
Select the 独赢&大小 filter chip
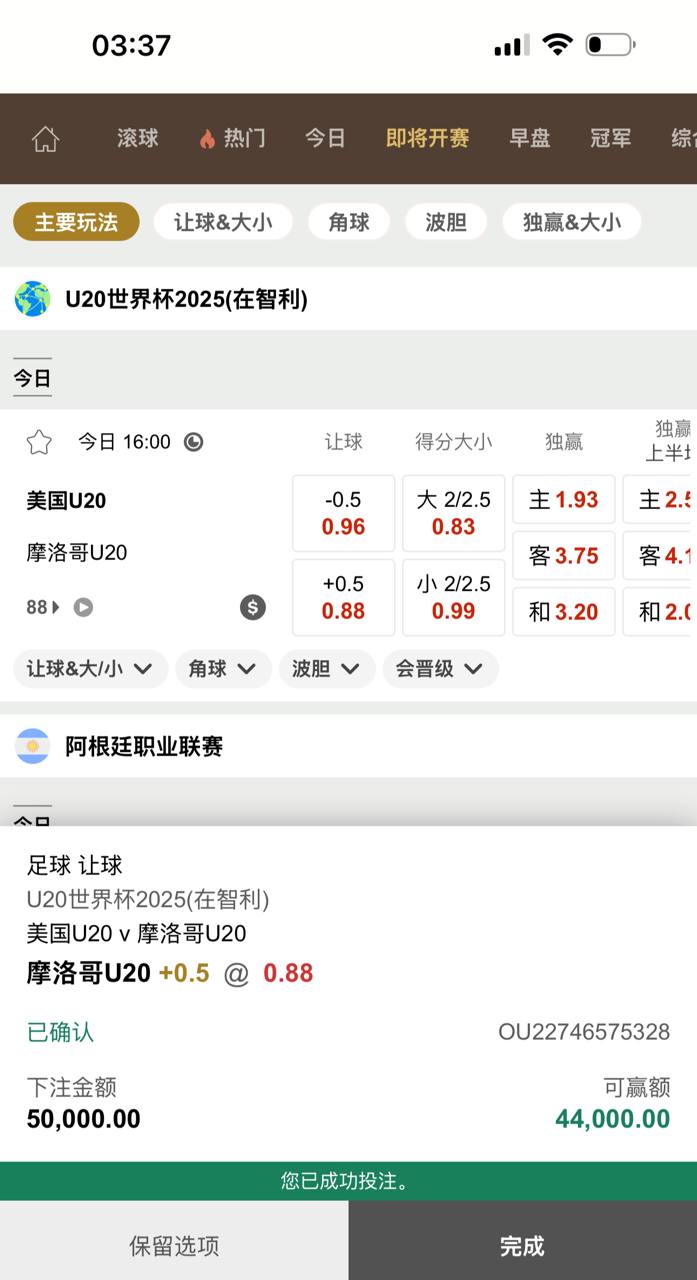coord(571,222)
